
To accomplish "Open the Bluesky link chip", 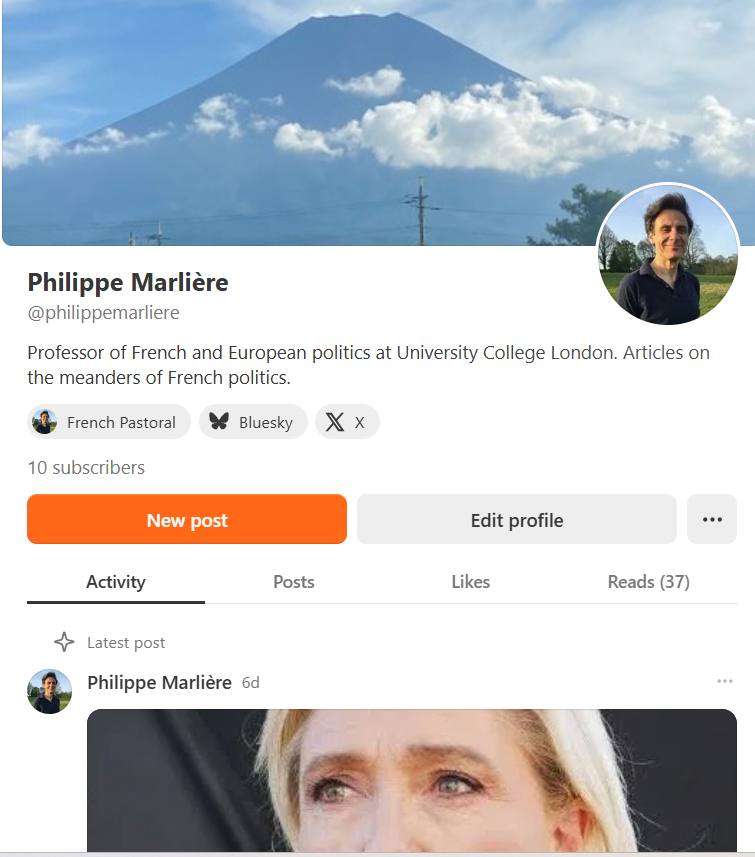I will [x=253, y=422].
